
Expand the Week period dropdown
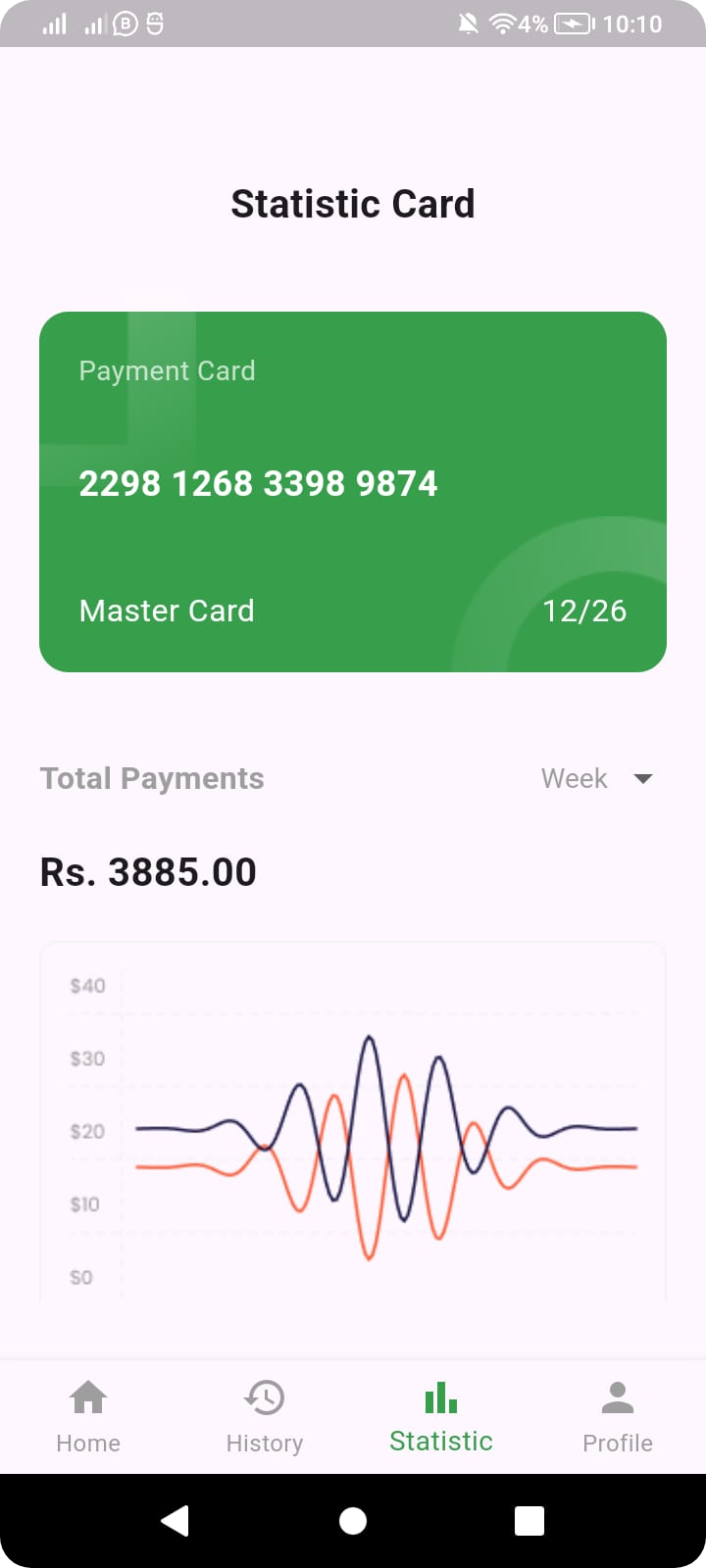[596, 779]
